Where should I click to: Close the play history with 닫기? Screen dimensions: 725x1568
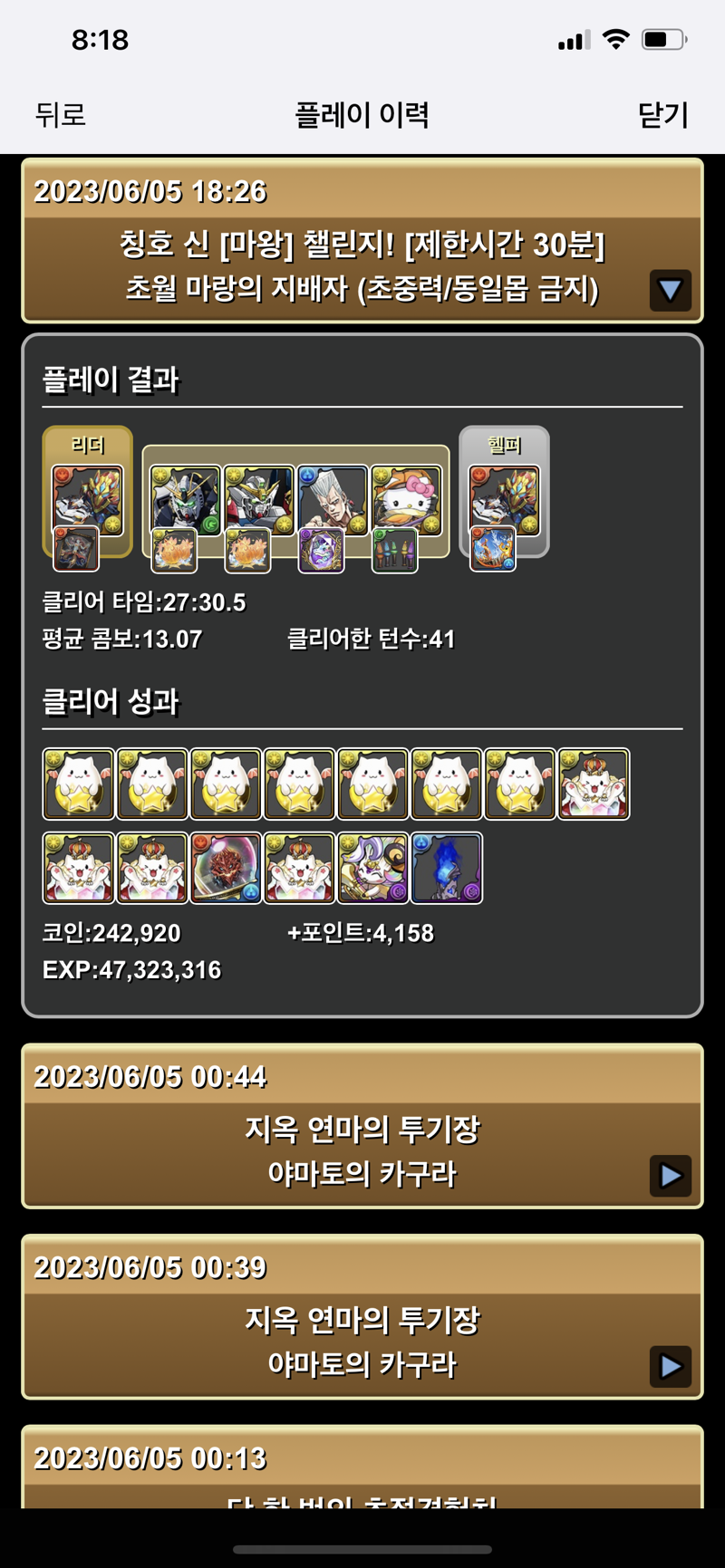click(x=662, y=115)
